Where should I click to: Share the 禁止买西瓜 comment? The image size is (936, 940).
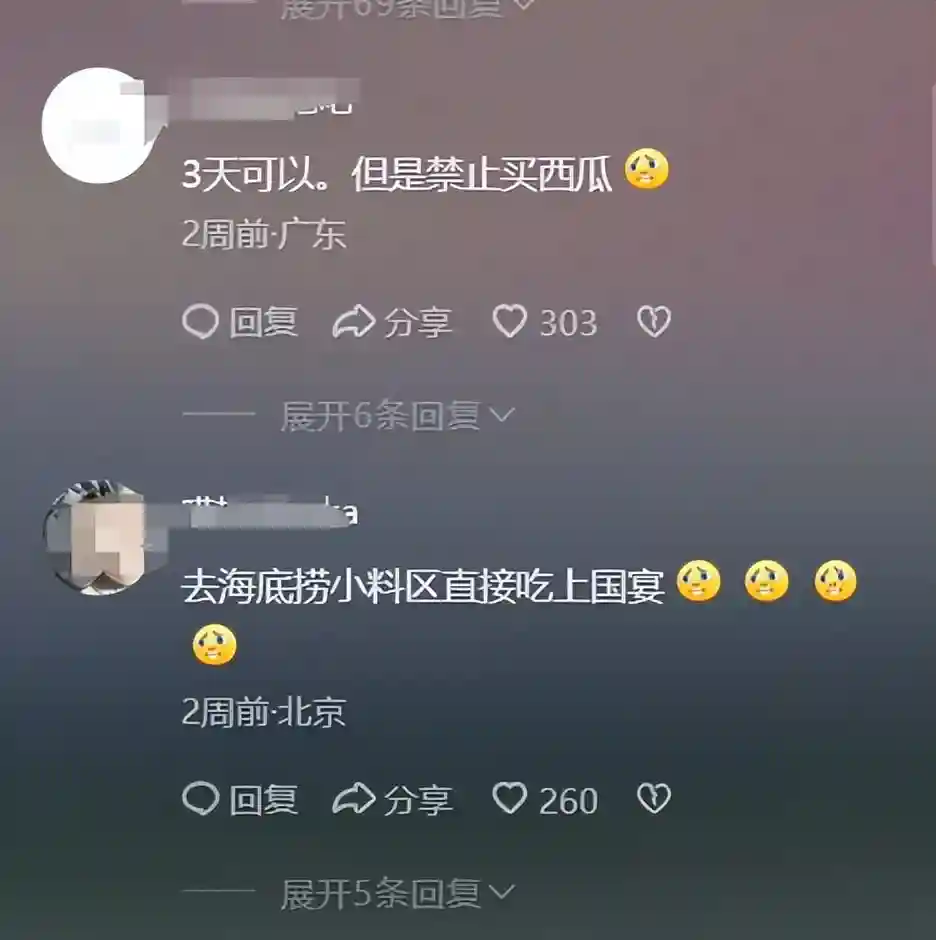(392, 322)
